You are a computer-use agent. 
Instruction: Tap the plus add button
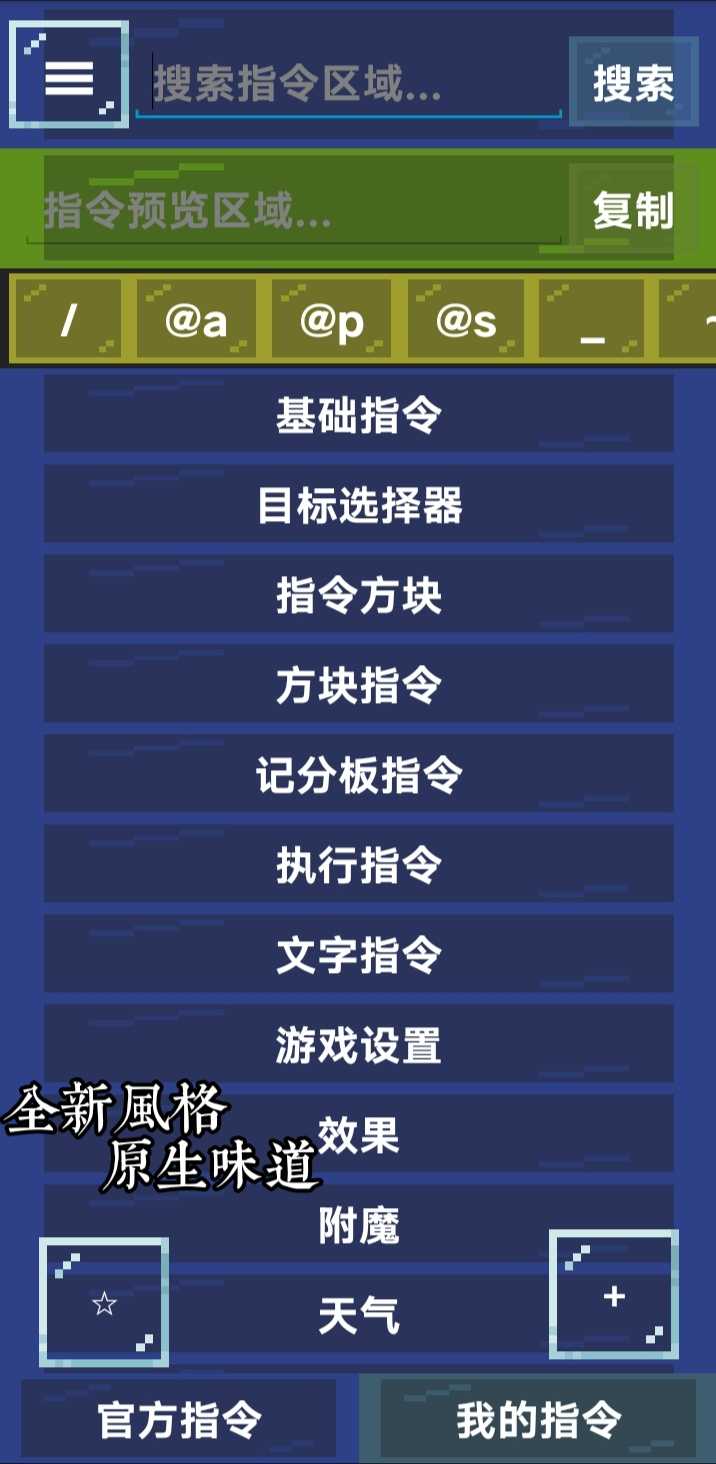614,1296
